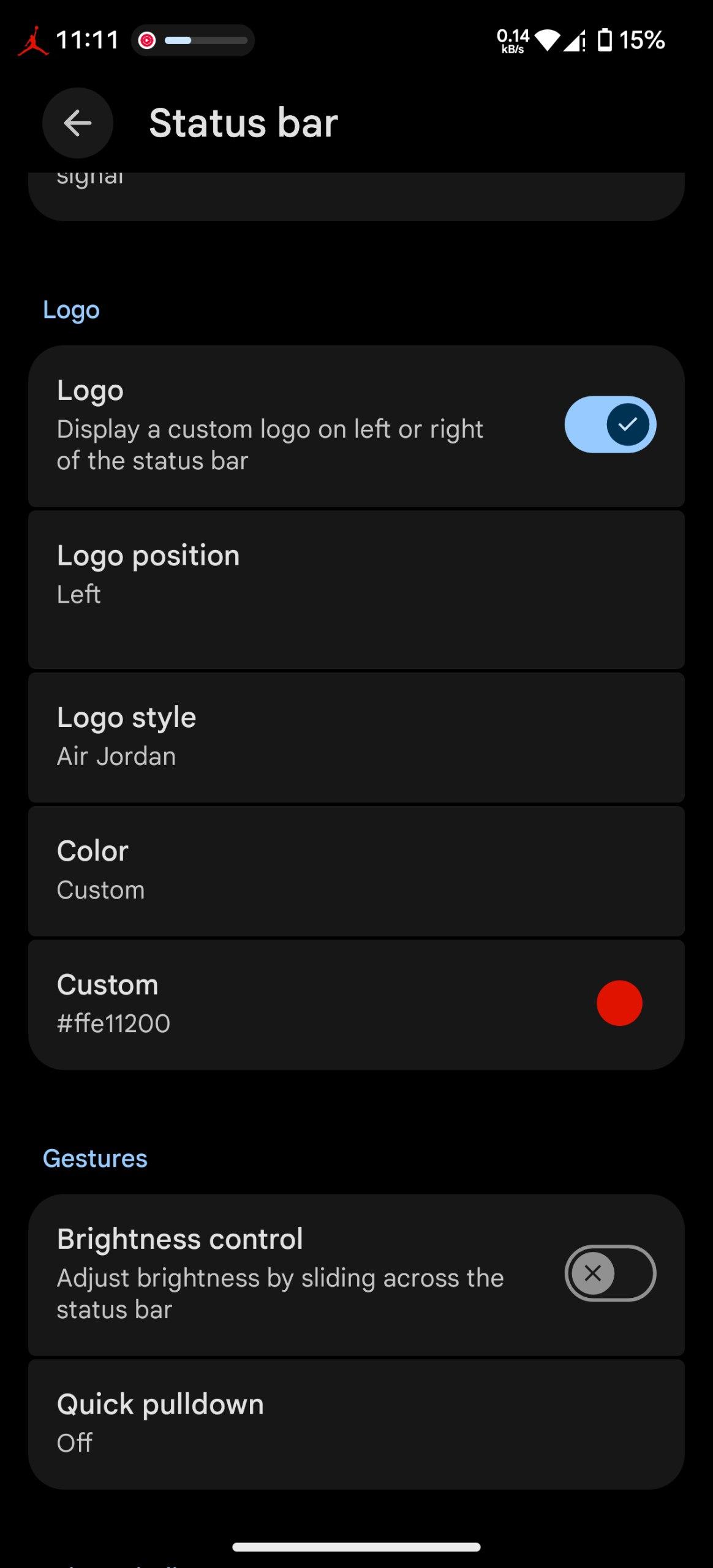
Task: Change the Logo style from Air Jordan
Action: pos(356,737)
